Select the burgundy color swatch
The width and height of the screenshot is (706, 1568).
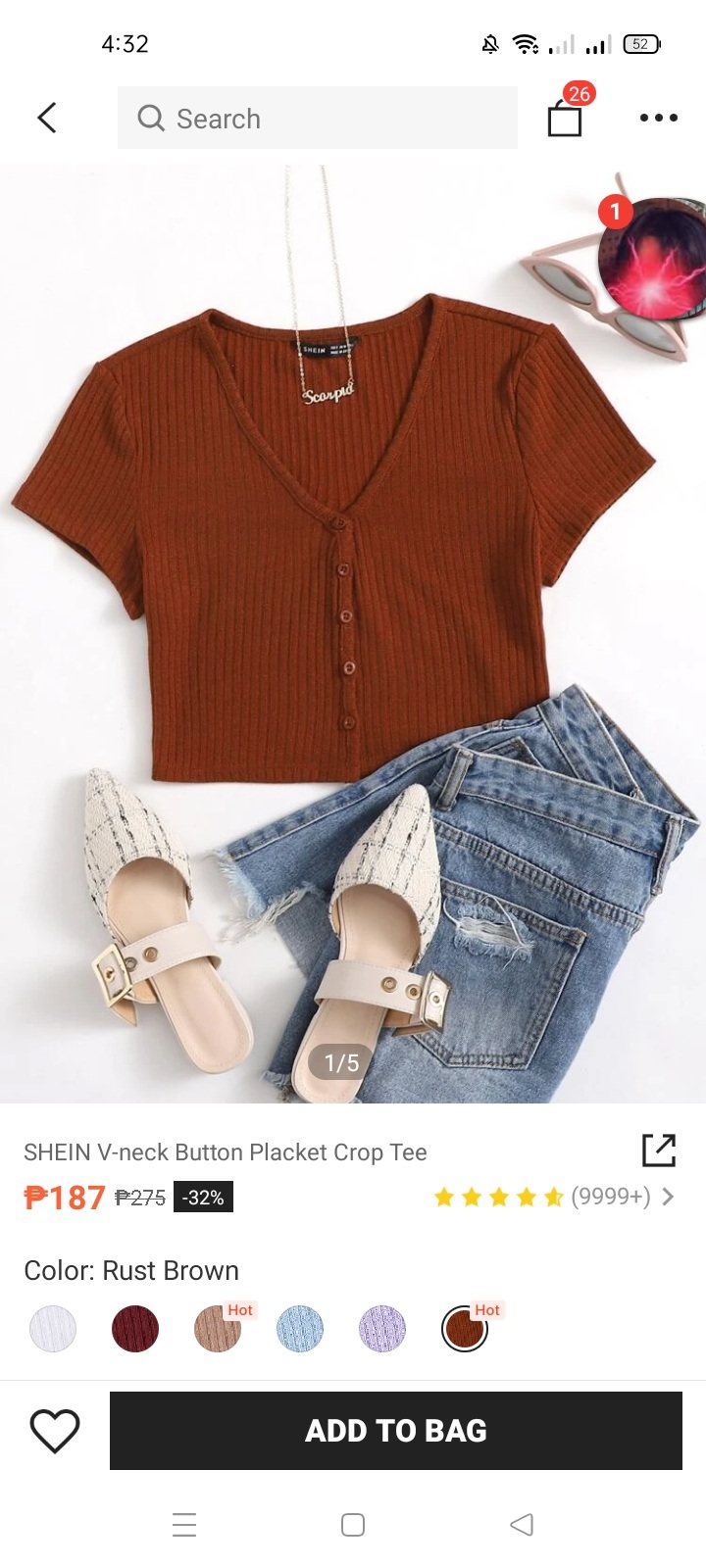pyautogui.click(x=135, y=1329)
